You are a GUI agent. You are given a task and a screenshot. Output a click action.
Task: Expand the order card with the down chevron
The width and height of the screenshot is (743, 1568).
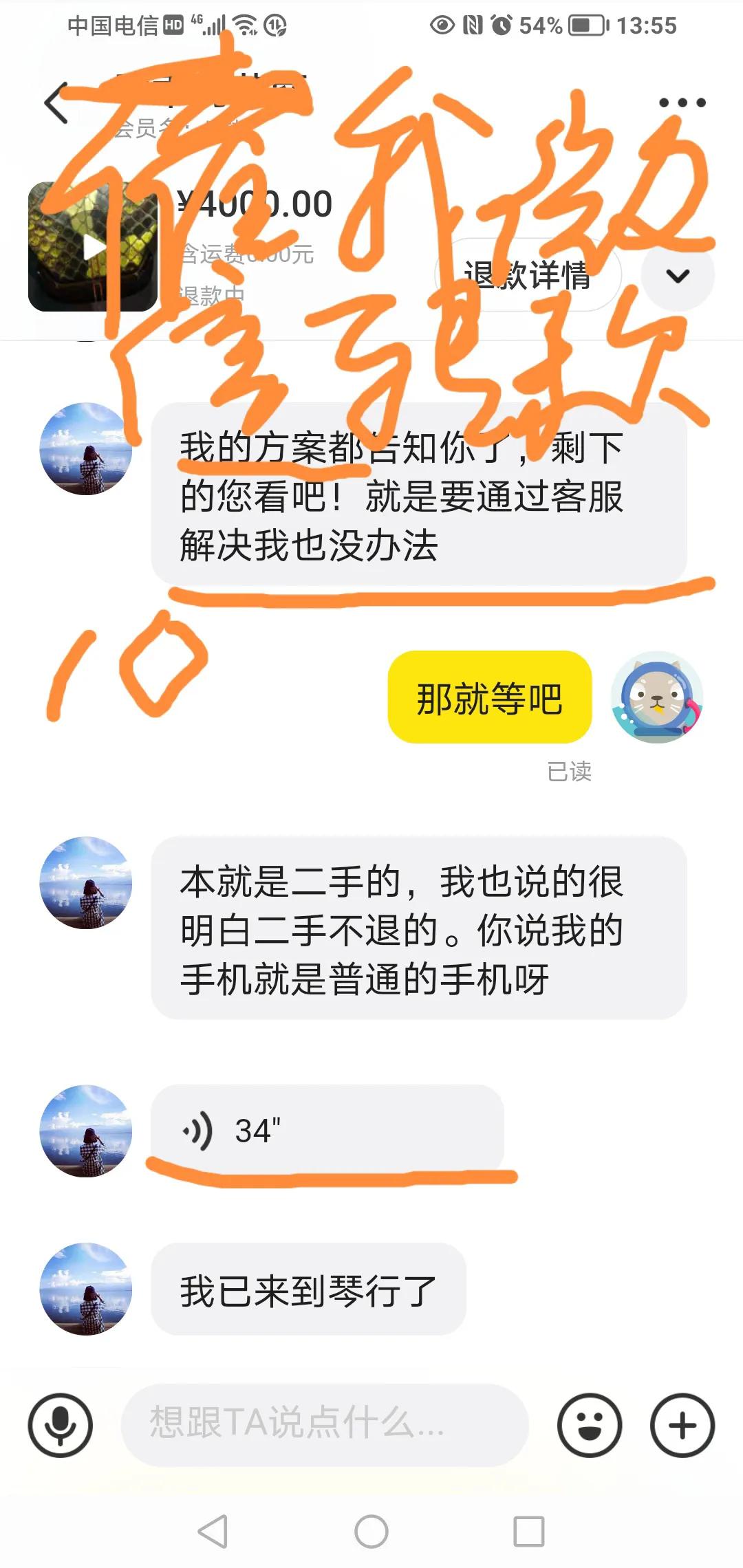coord(678,274)
